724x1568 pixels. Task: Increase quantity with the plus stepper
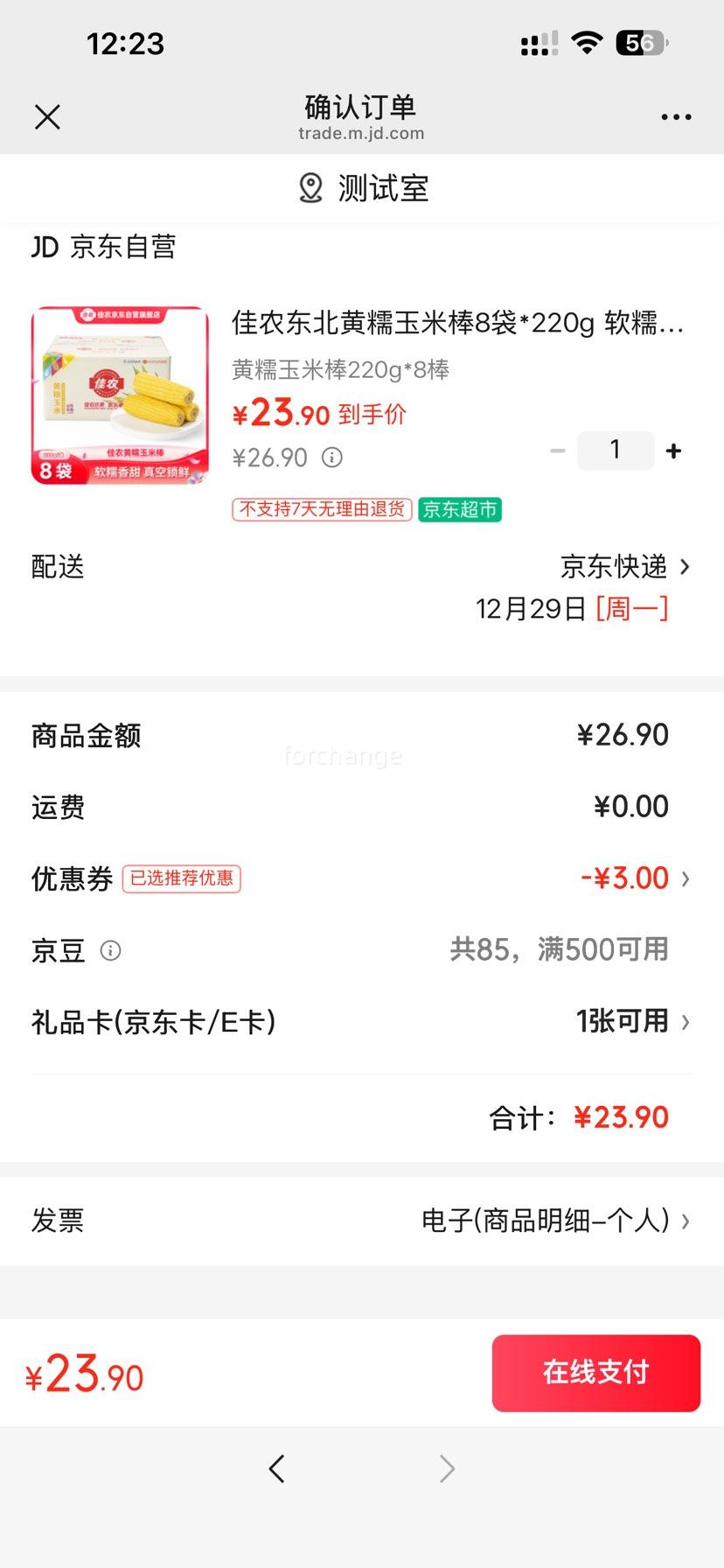(673, 450)
